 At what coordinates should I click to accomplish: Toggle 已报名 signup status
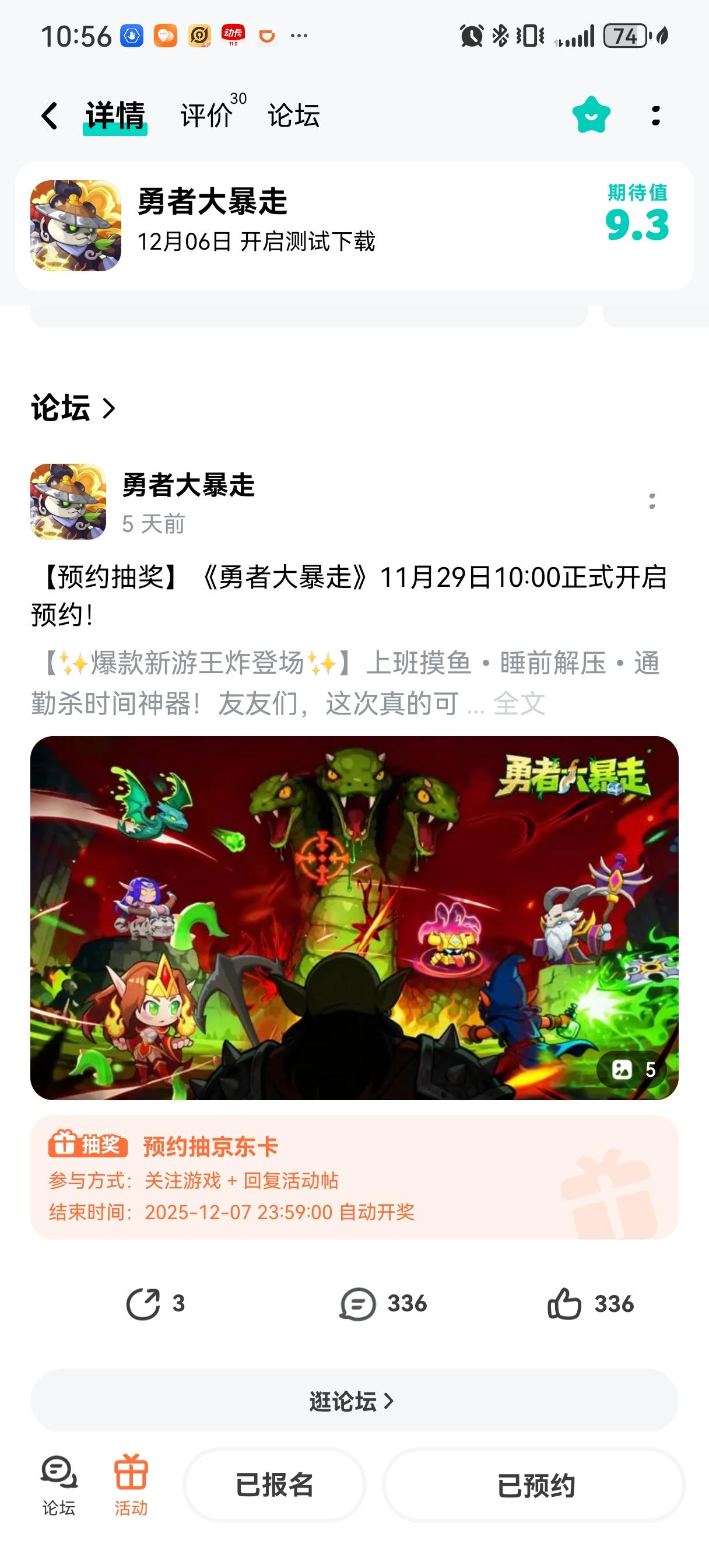point(275,1486)
